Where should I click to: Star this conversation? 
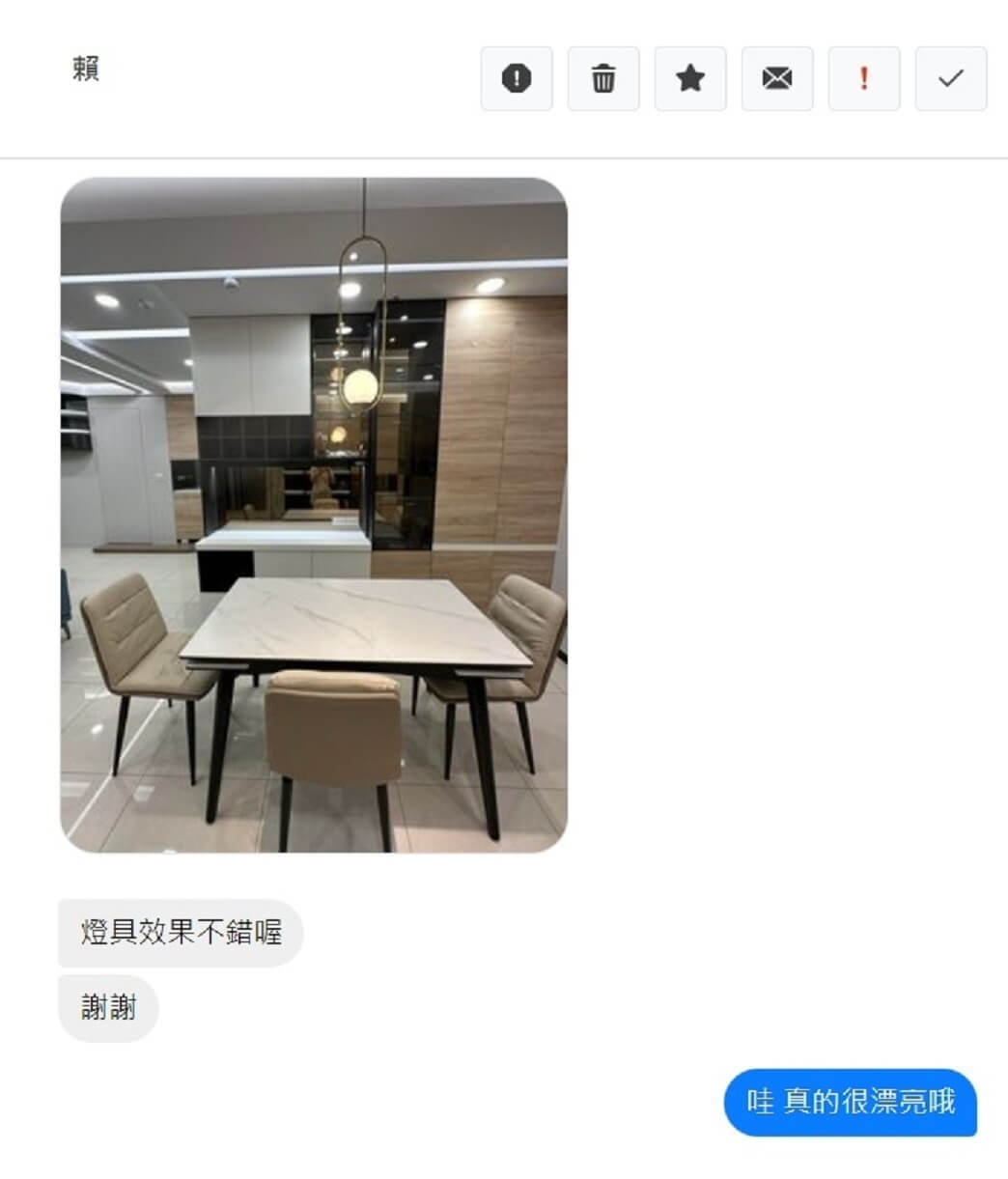(x=690, y=78)
